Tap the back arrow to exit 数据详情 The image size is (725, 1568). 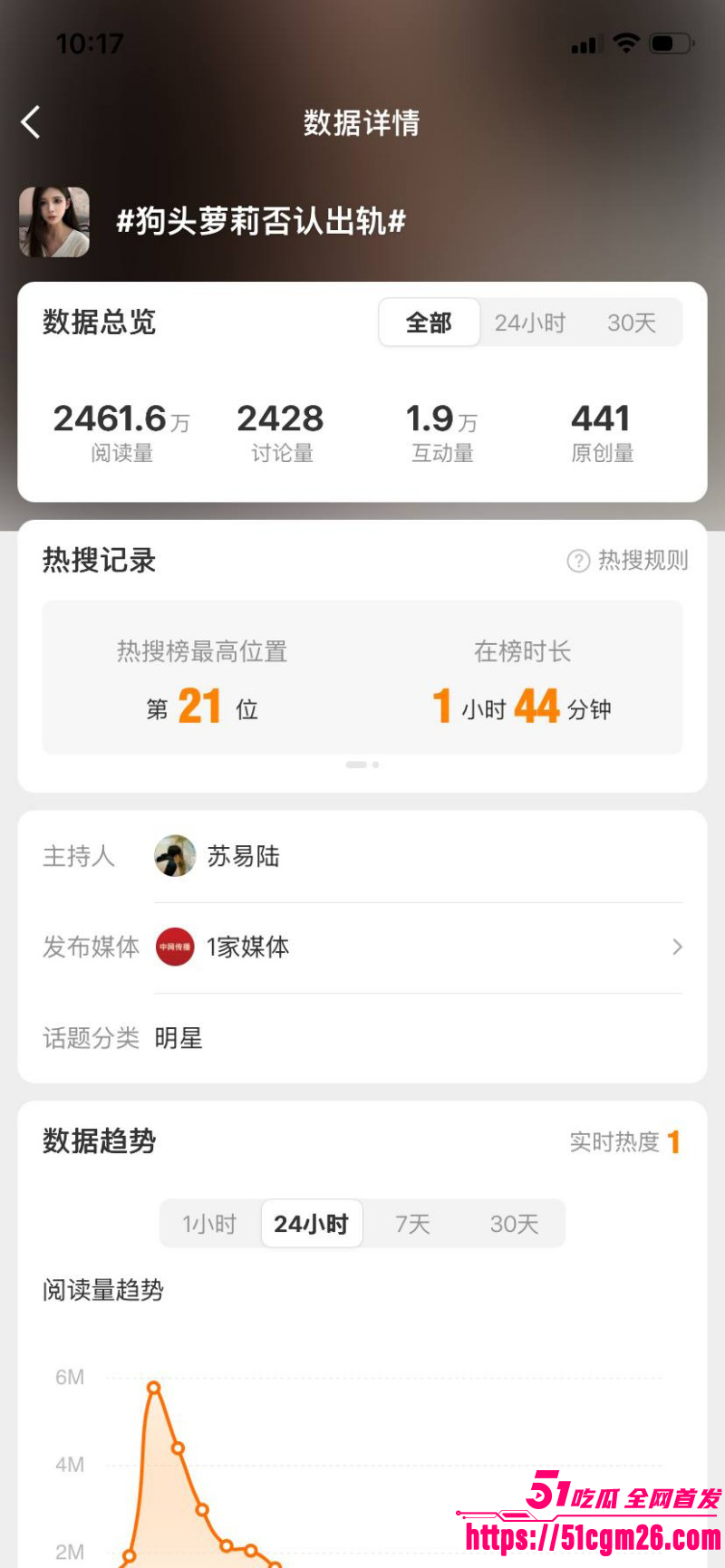(31, 122)
